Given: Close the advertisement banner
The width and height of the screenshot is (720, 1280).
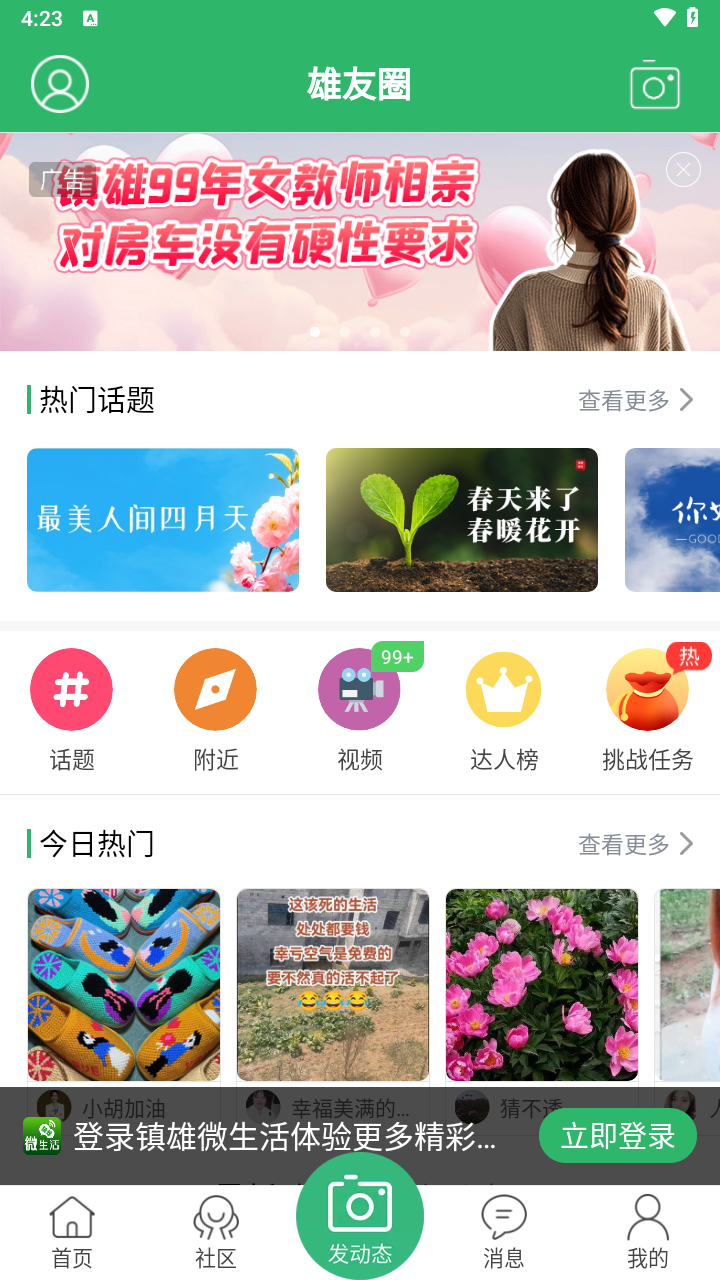Looking at the screenshot, I should pyautogui.click(x=683, y=170).
